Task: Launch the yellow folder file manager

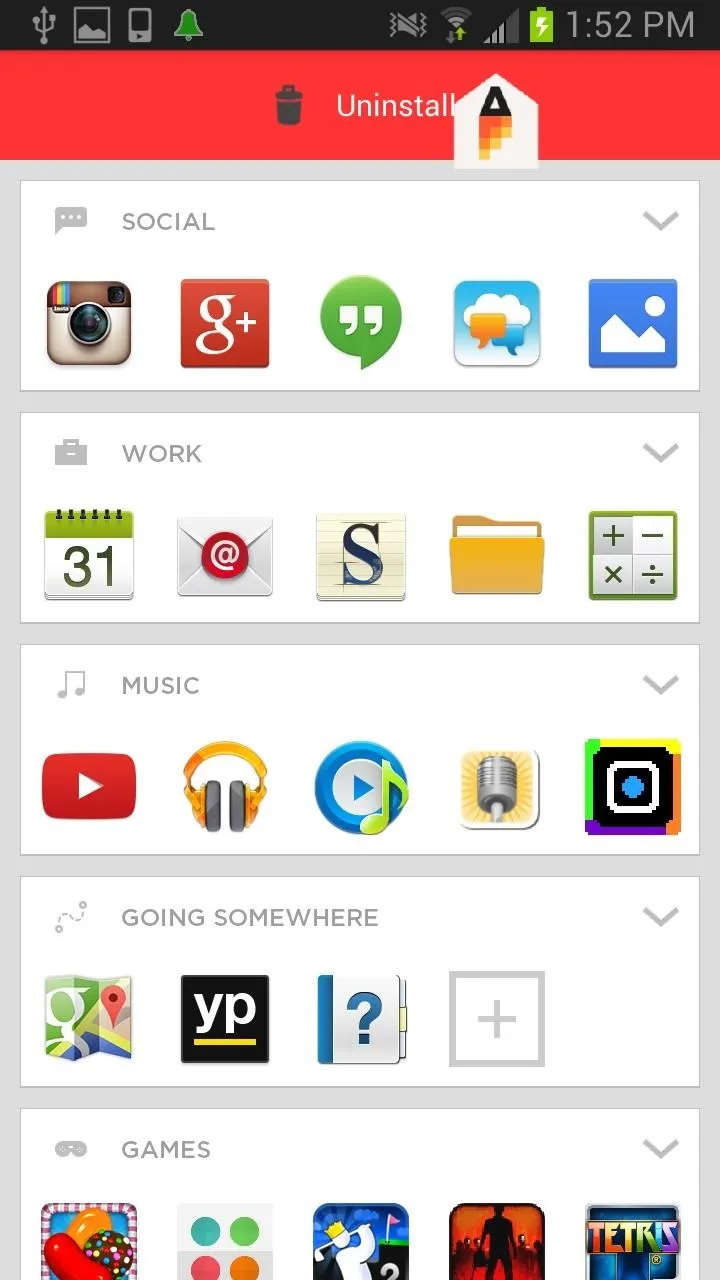Action: [x=497, y=555]
